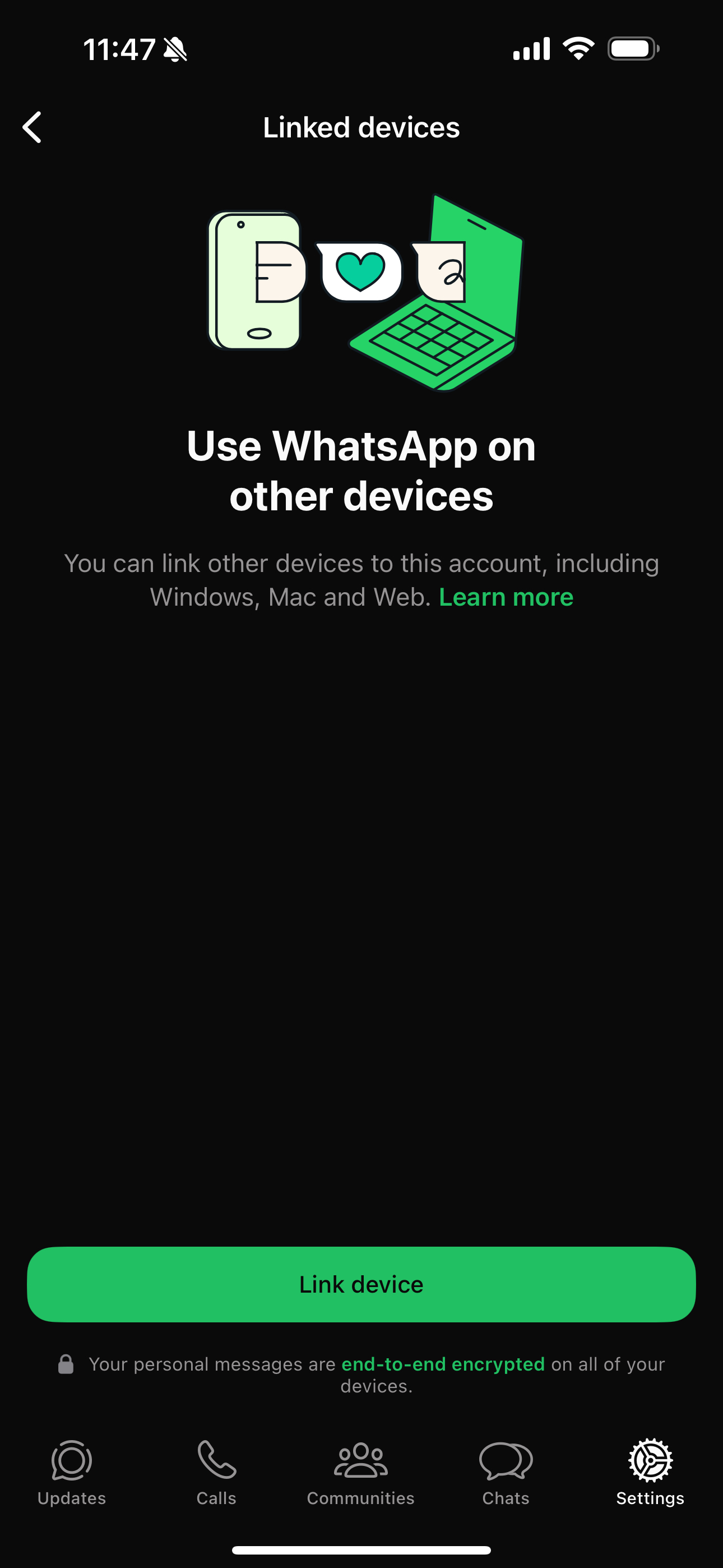This screenshot has width=723, height=1568.
Task: Go to the Chats tab
Action: point(506,1472)
